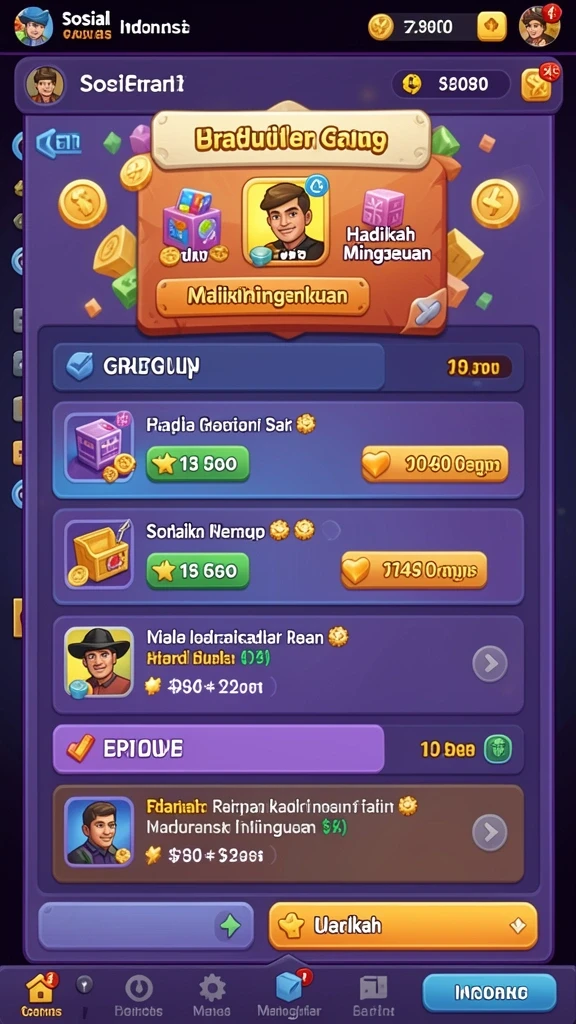Tap the plus button beside the top coin balance

492,25
